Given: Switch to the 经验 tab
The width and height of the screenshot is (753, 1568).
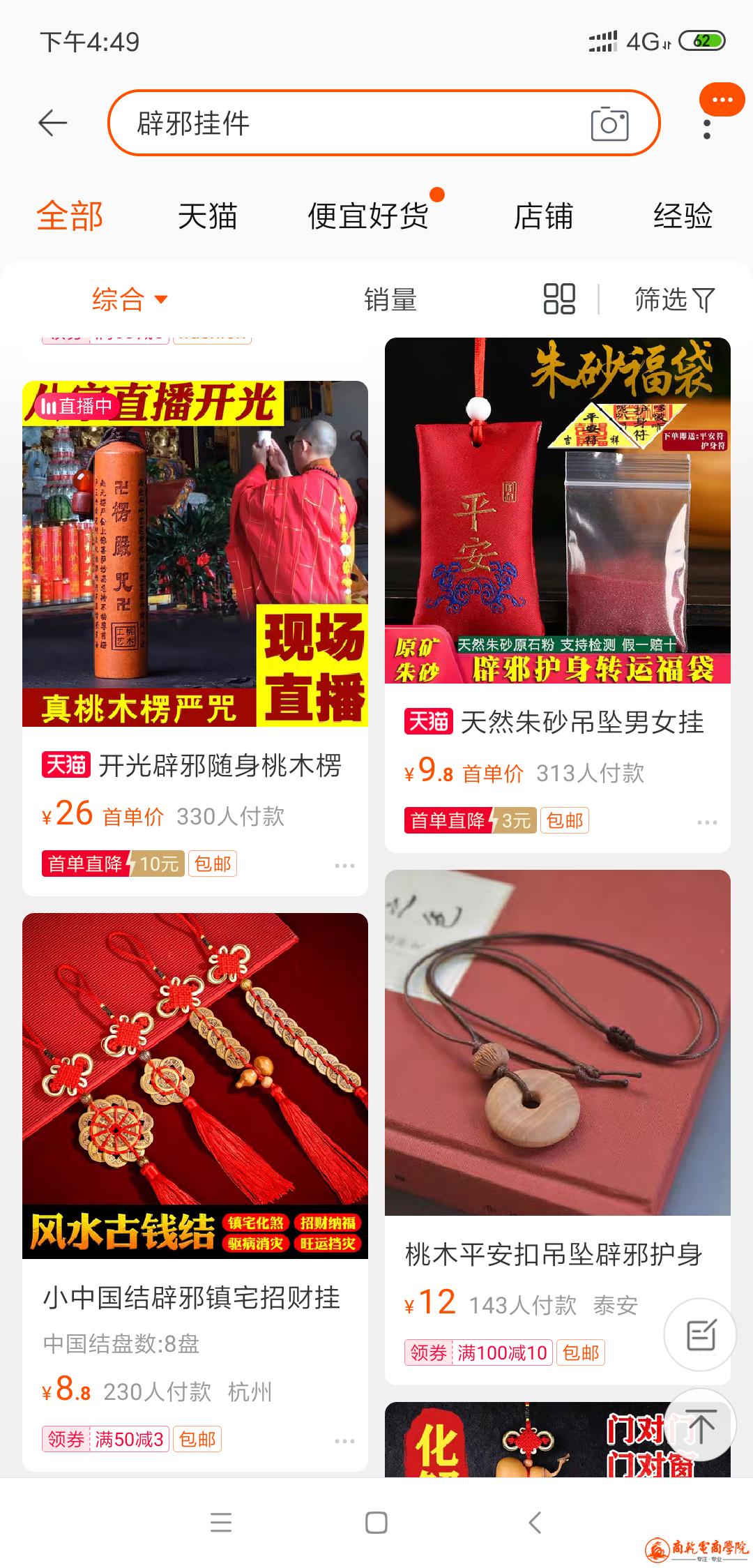Looking at the screenshot, I should click(x=683, y=216).
